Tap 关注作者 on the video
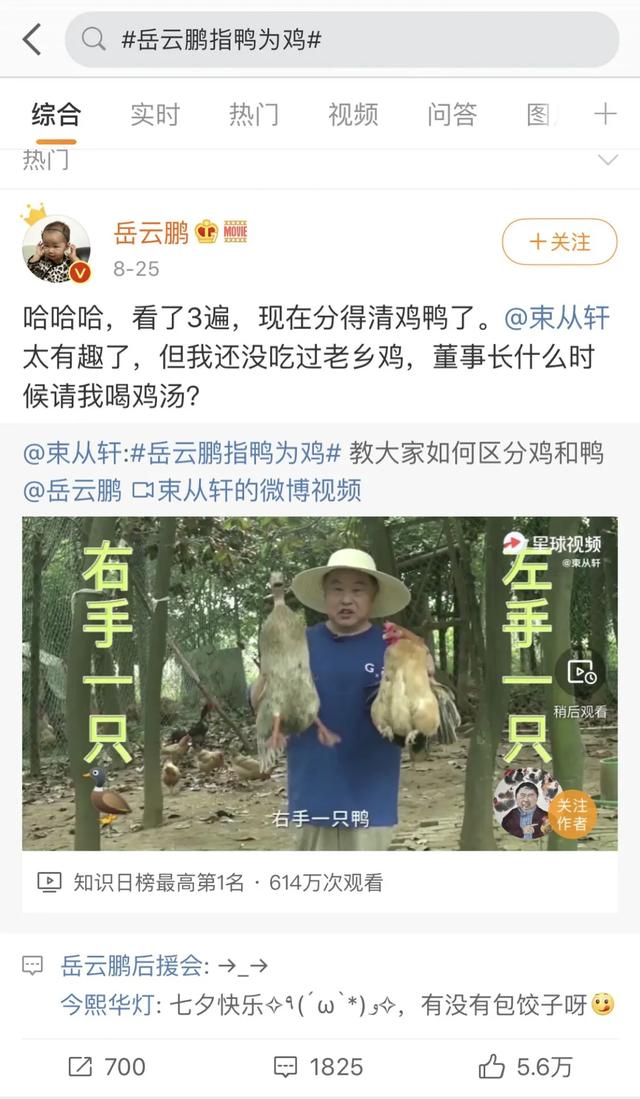 pyautogui.click(x=572, y=814)
